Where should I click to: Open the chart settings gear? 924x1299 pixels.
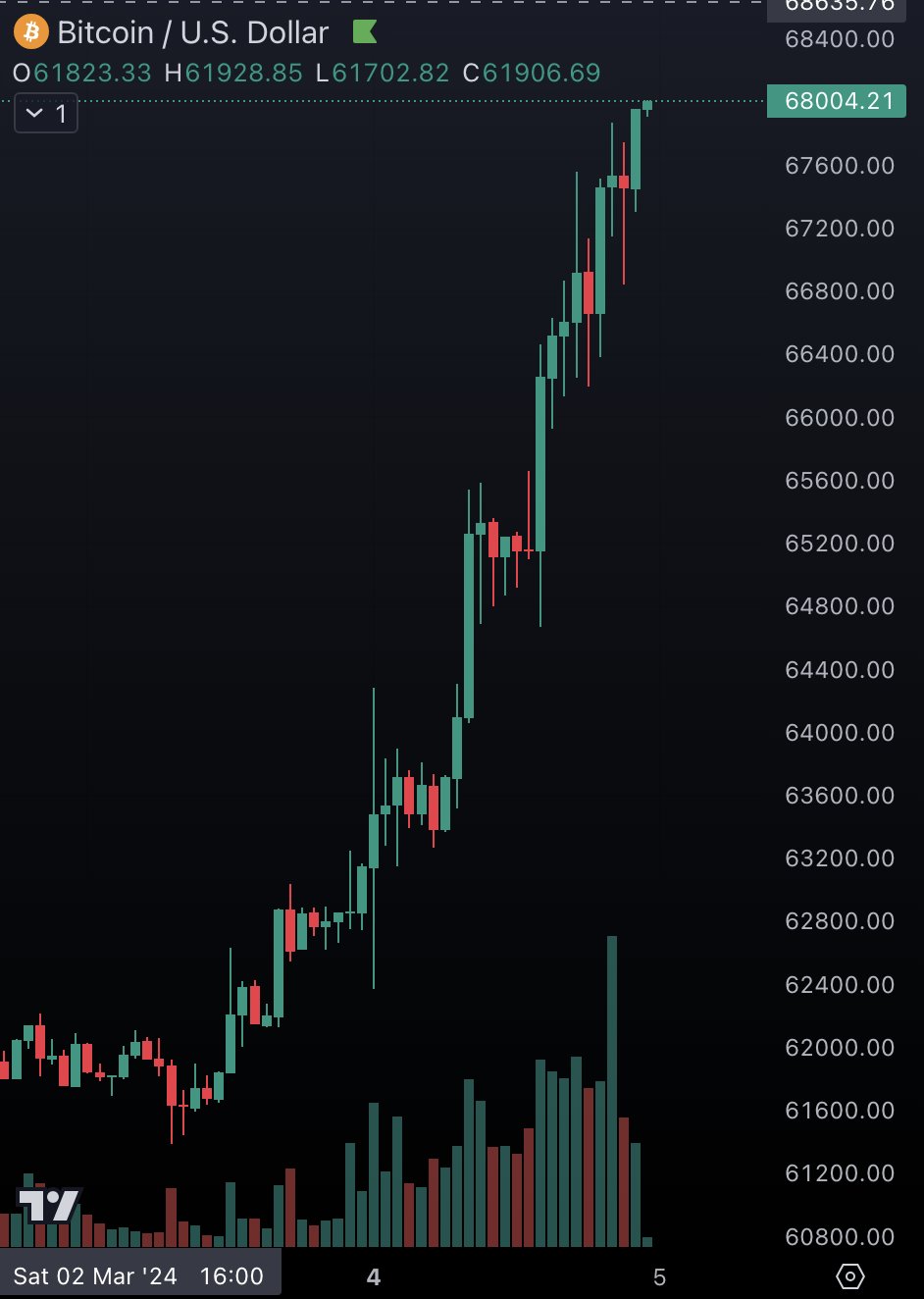(x=849, y=1276)
